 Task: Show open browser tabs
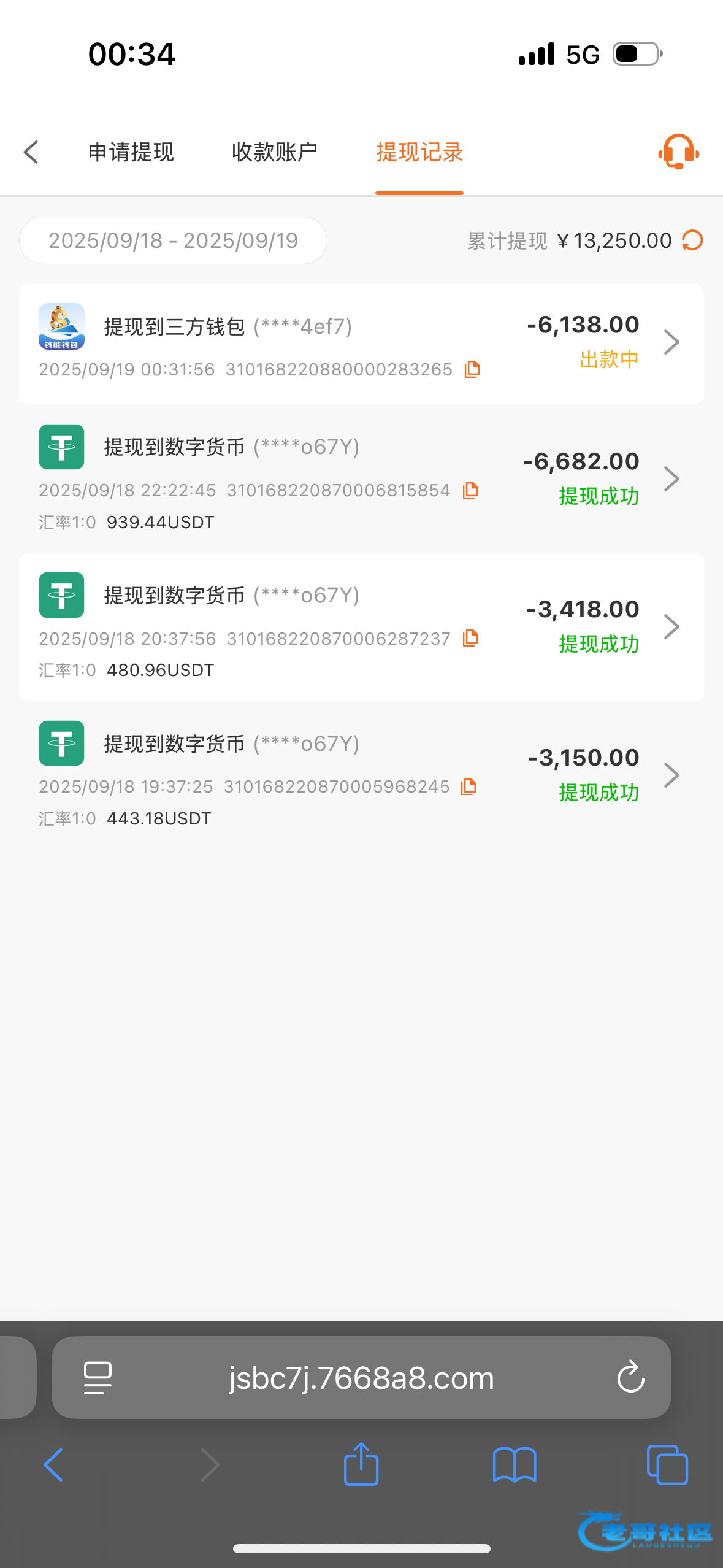pos(667,1464)
